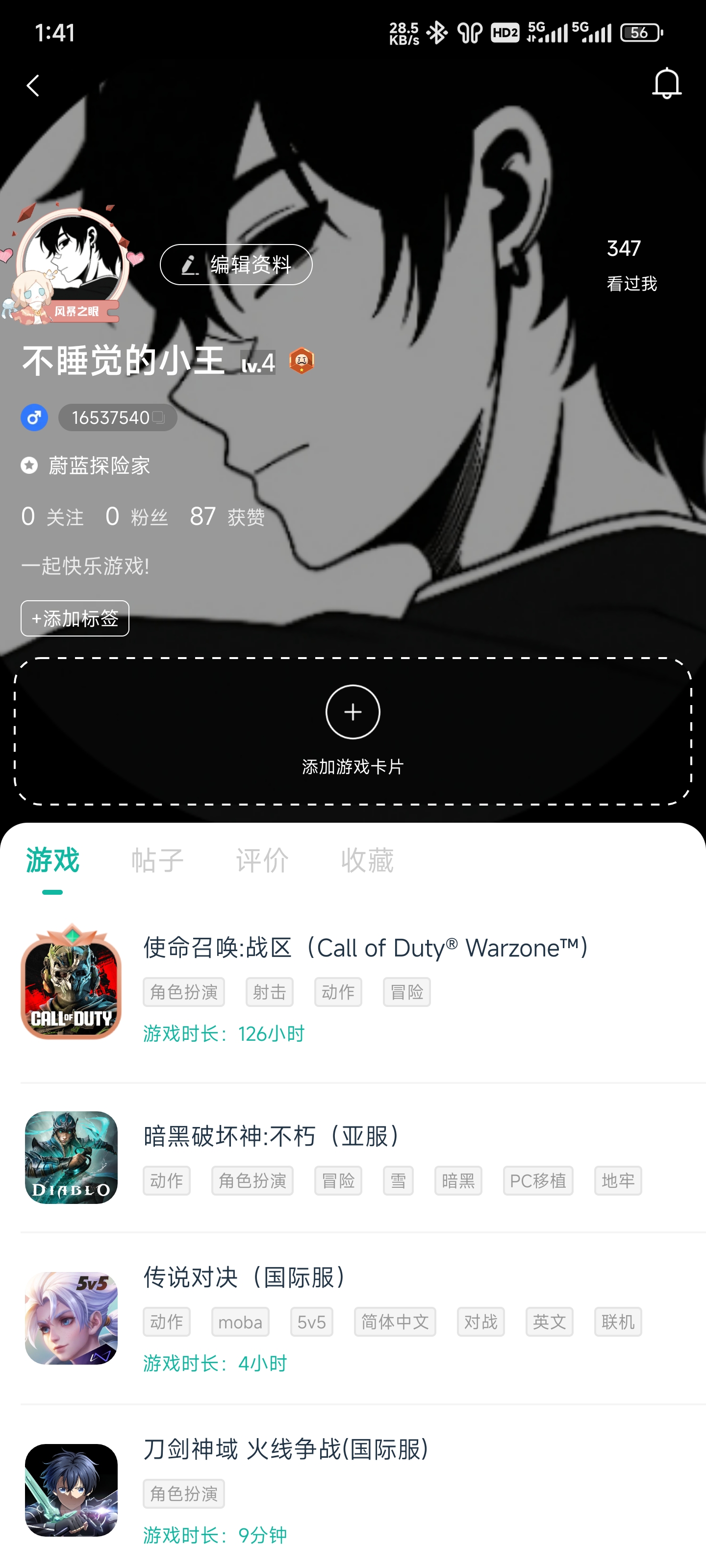
Task: Open 传说对决（国际服）game entry
Action: 246,1277
